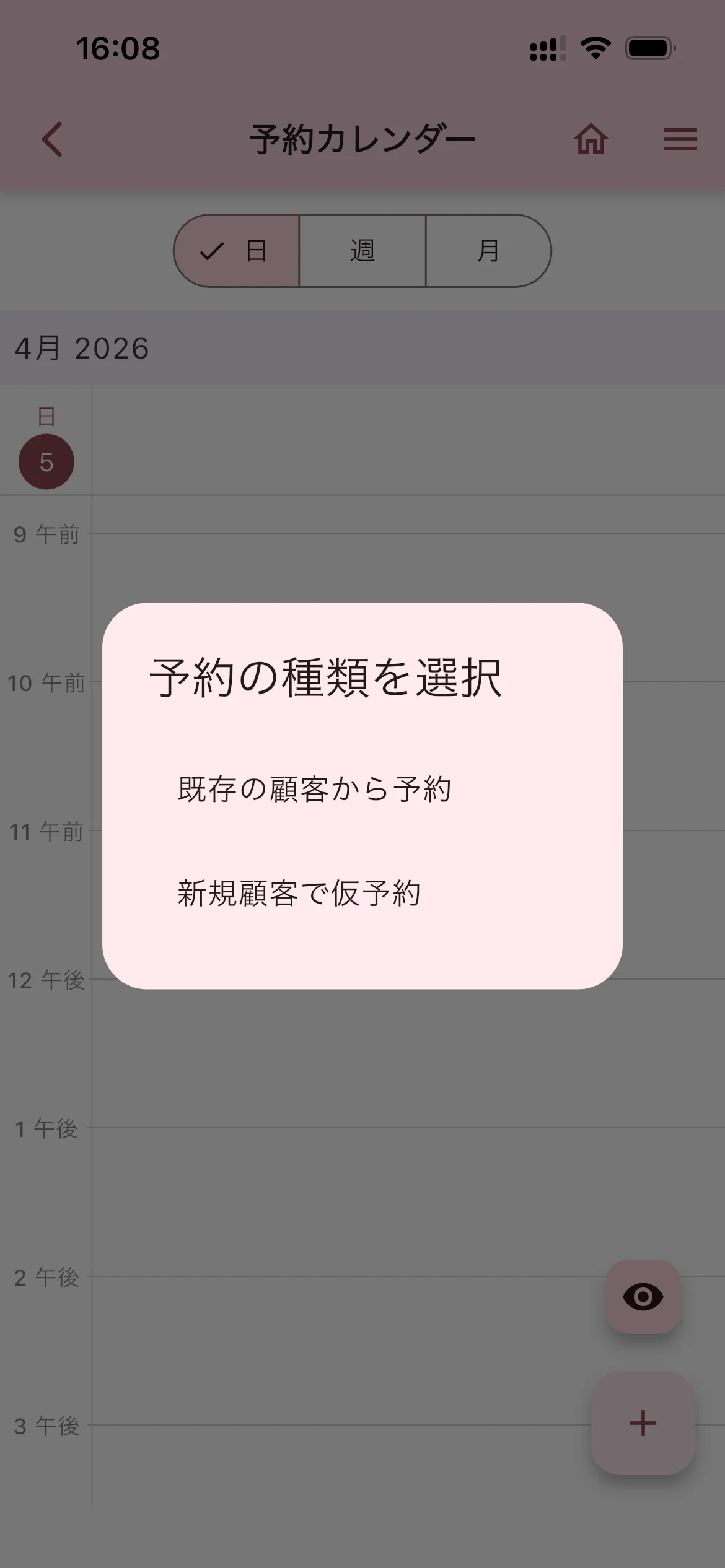Image resolution: width=725 pixels, height=1568 pixels.
Task: Tap the plus button to add reservation
Action: (643, 1423)
